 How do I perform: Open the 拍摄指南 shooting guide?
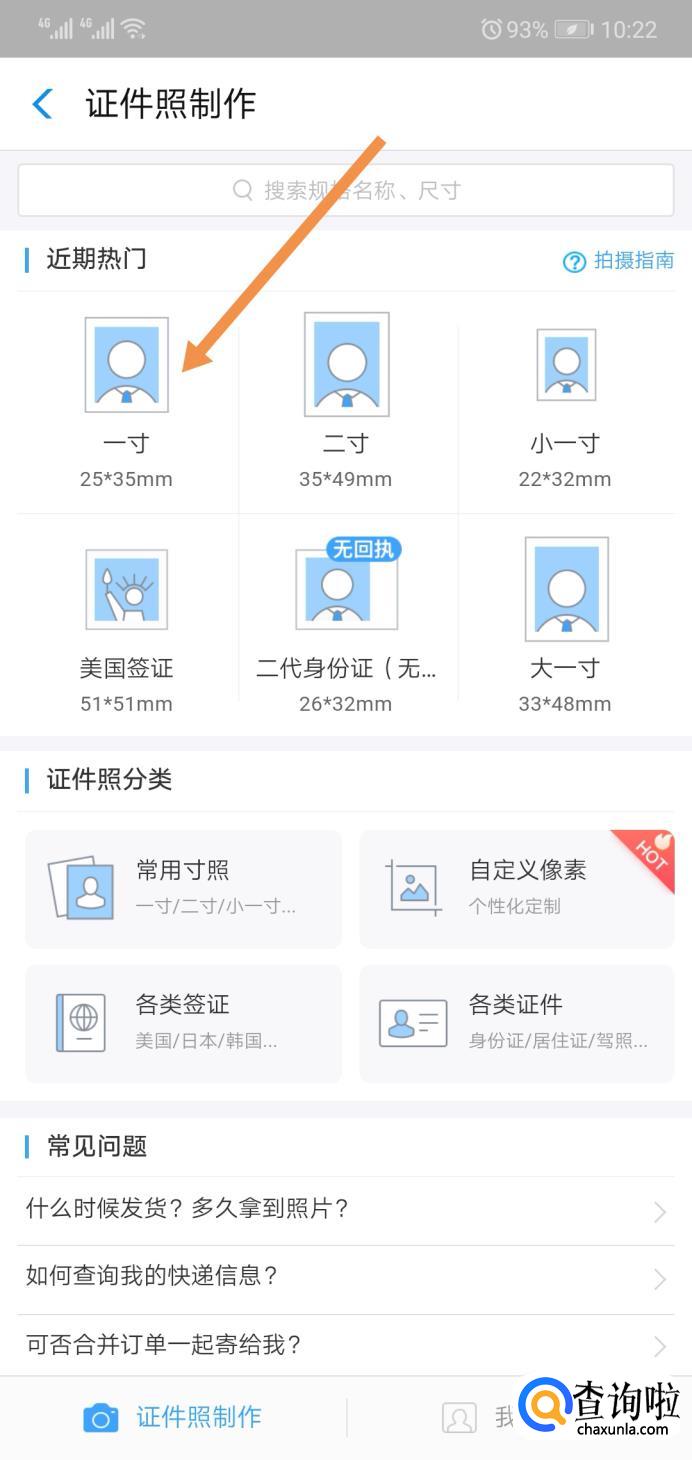click(619, 261)
